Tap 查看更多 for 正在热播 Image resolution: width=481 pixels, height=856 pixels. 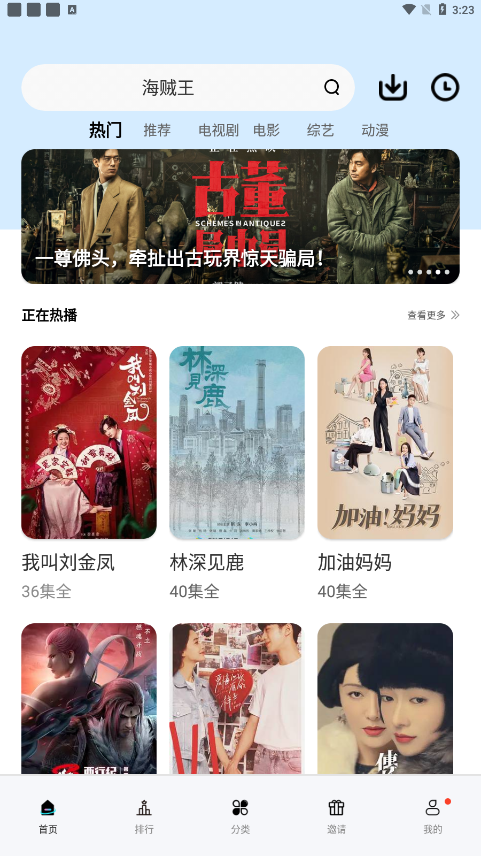coord(434,315)
